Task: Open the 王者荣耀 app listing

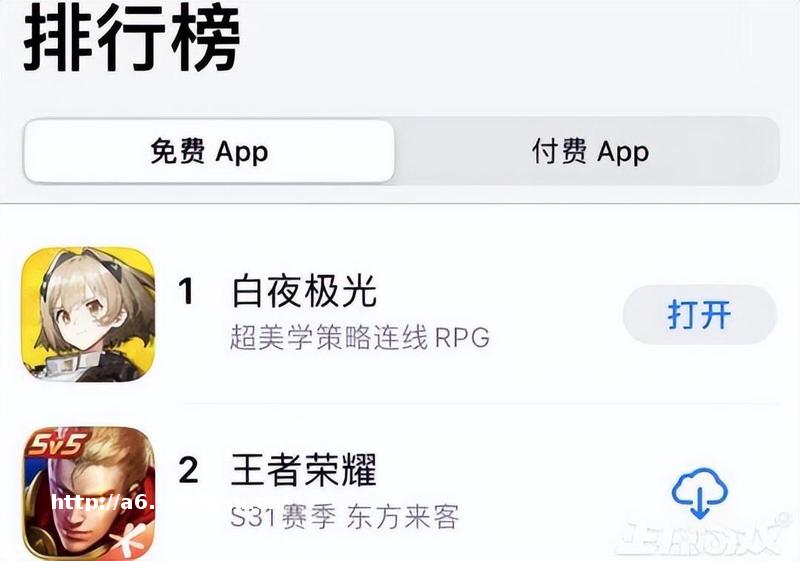Action: click(x=304, y=470)
